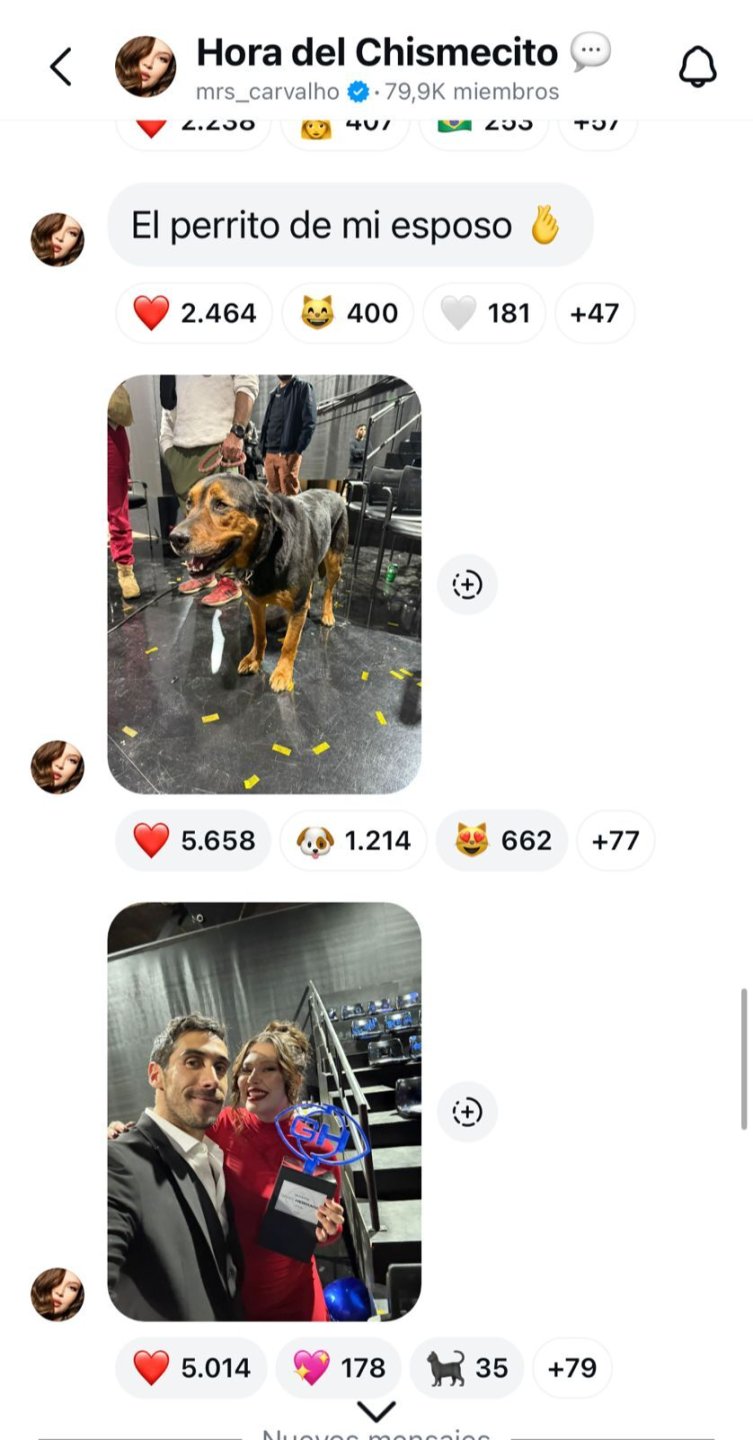The width and height of the screenshot is (753, 1440).
Task: Open Hora del Chismecito channel info
Action: 375,67
